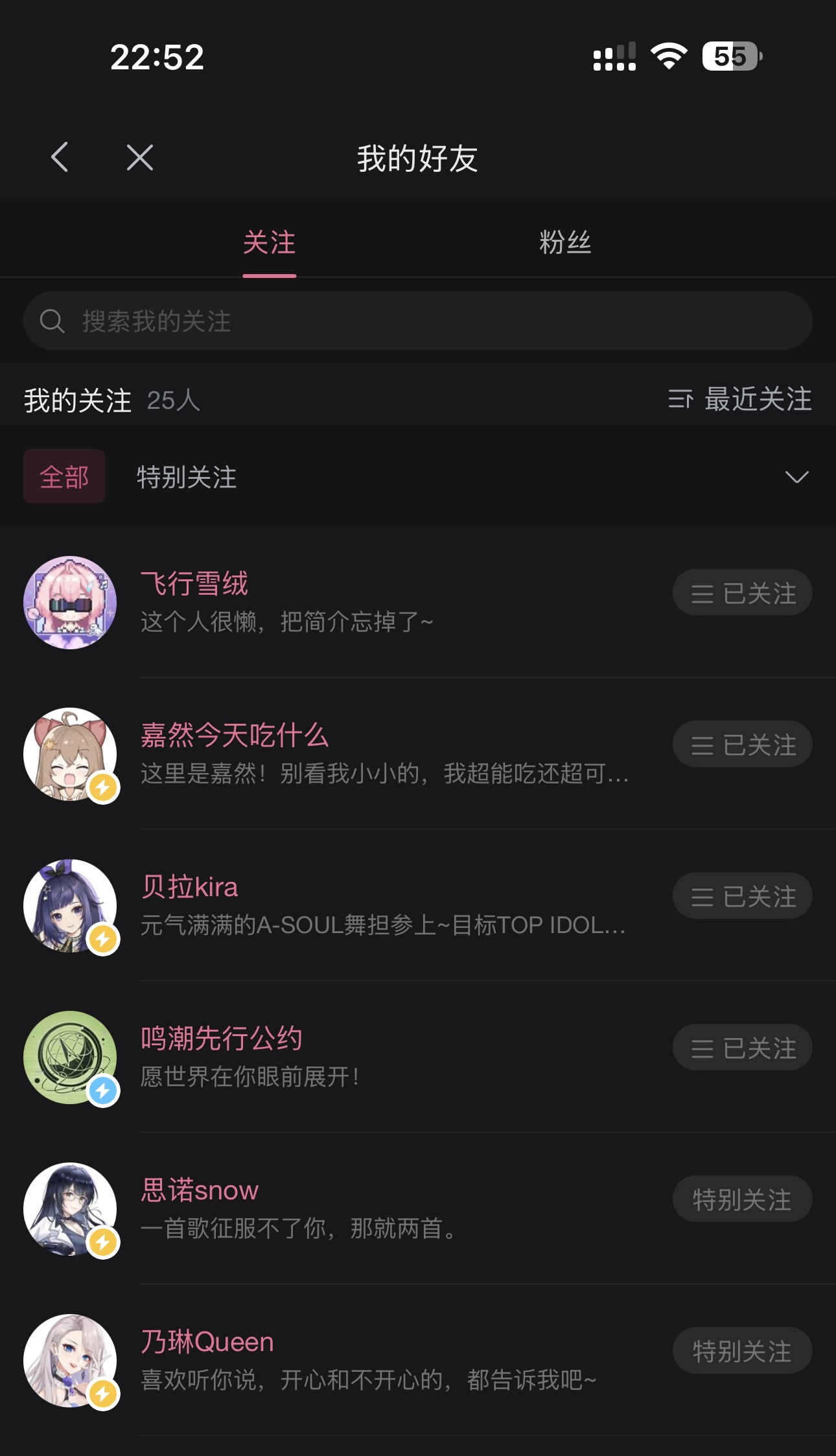This screenshot has height=1456, width=836.
Task: Open 乃琳Queen's profile row
Action: click(x=368, y=1360)
